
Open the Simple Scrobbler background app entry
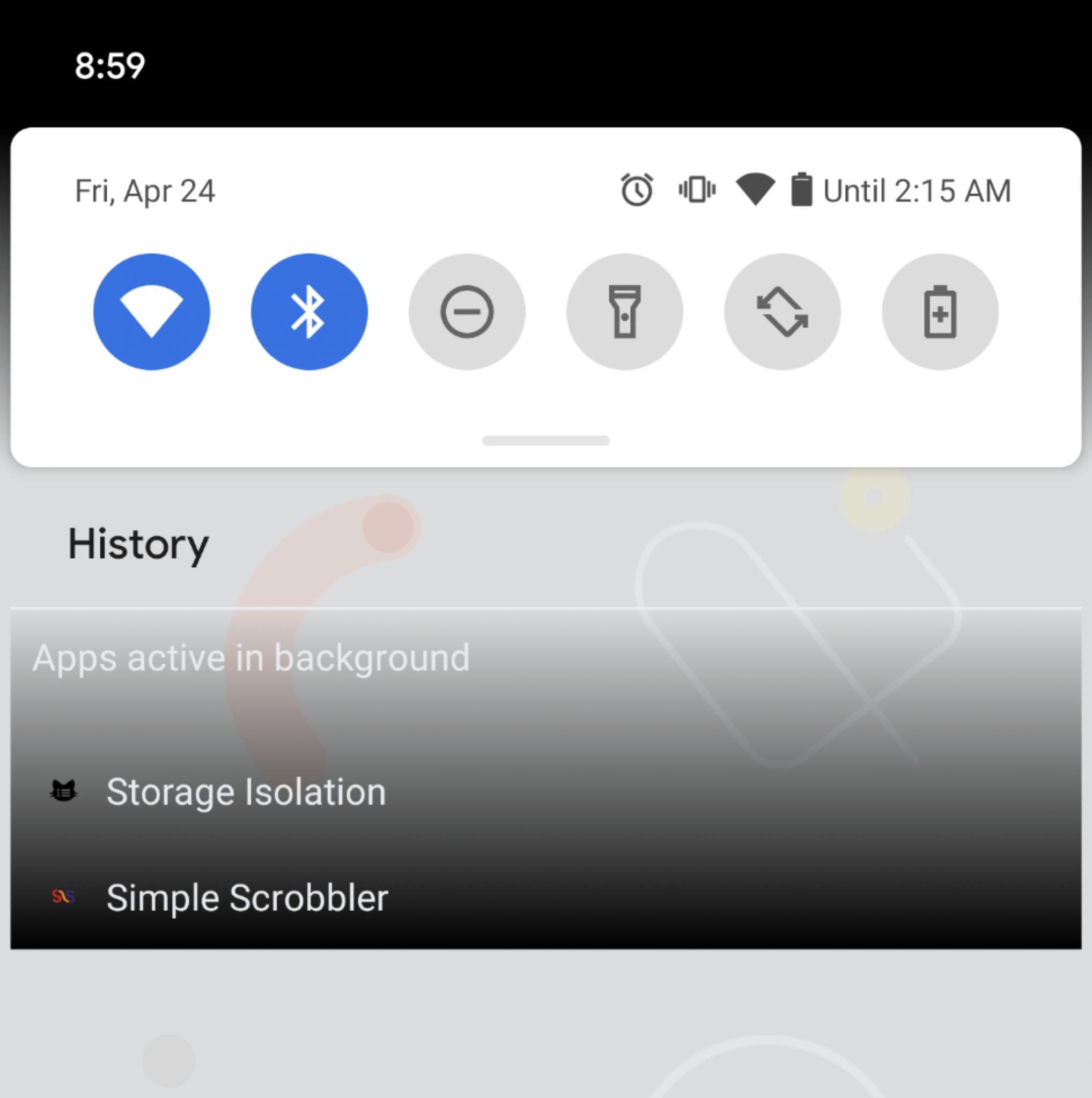coord(247,897)
